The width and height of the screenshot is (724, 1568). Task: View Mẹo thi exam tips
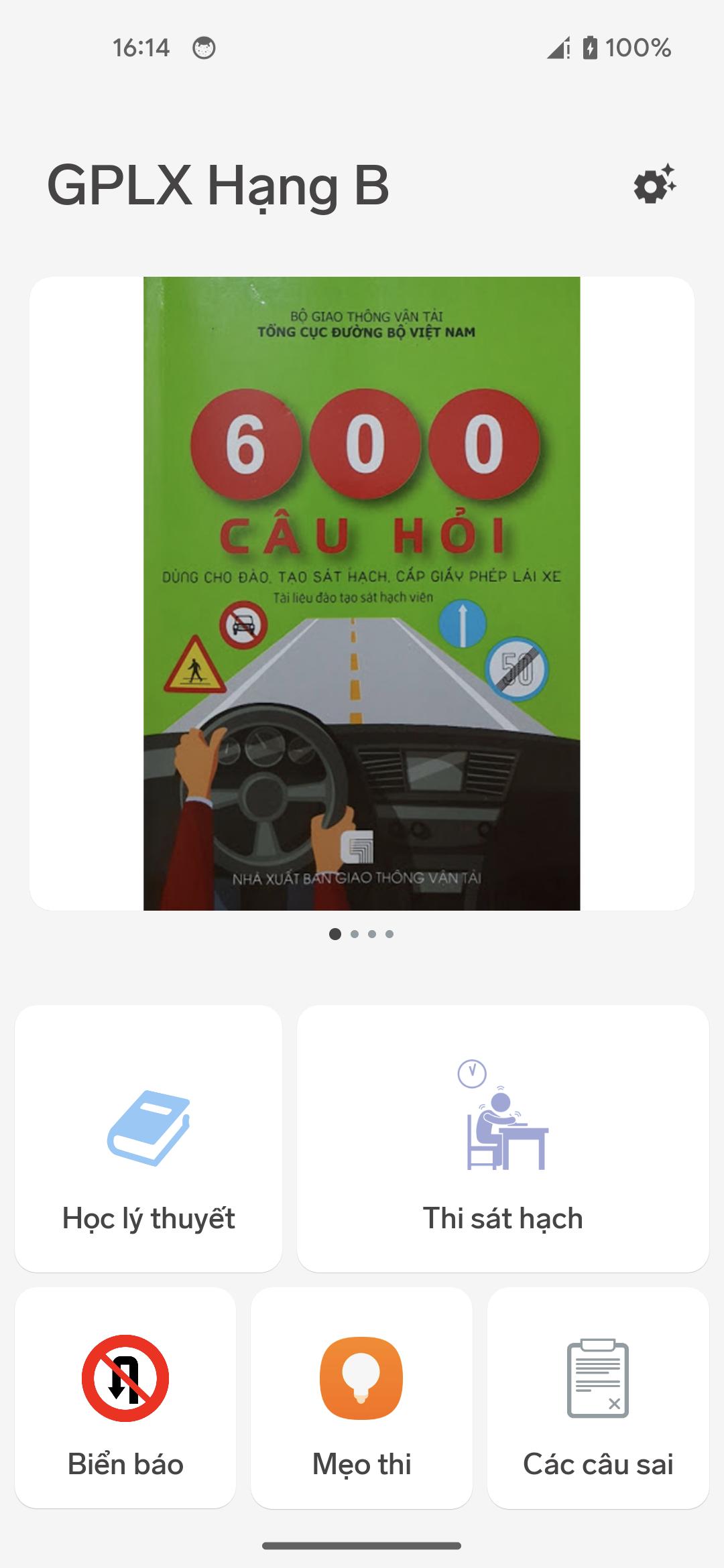pos(361,1397)
